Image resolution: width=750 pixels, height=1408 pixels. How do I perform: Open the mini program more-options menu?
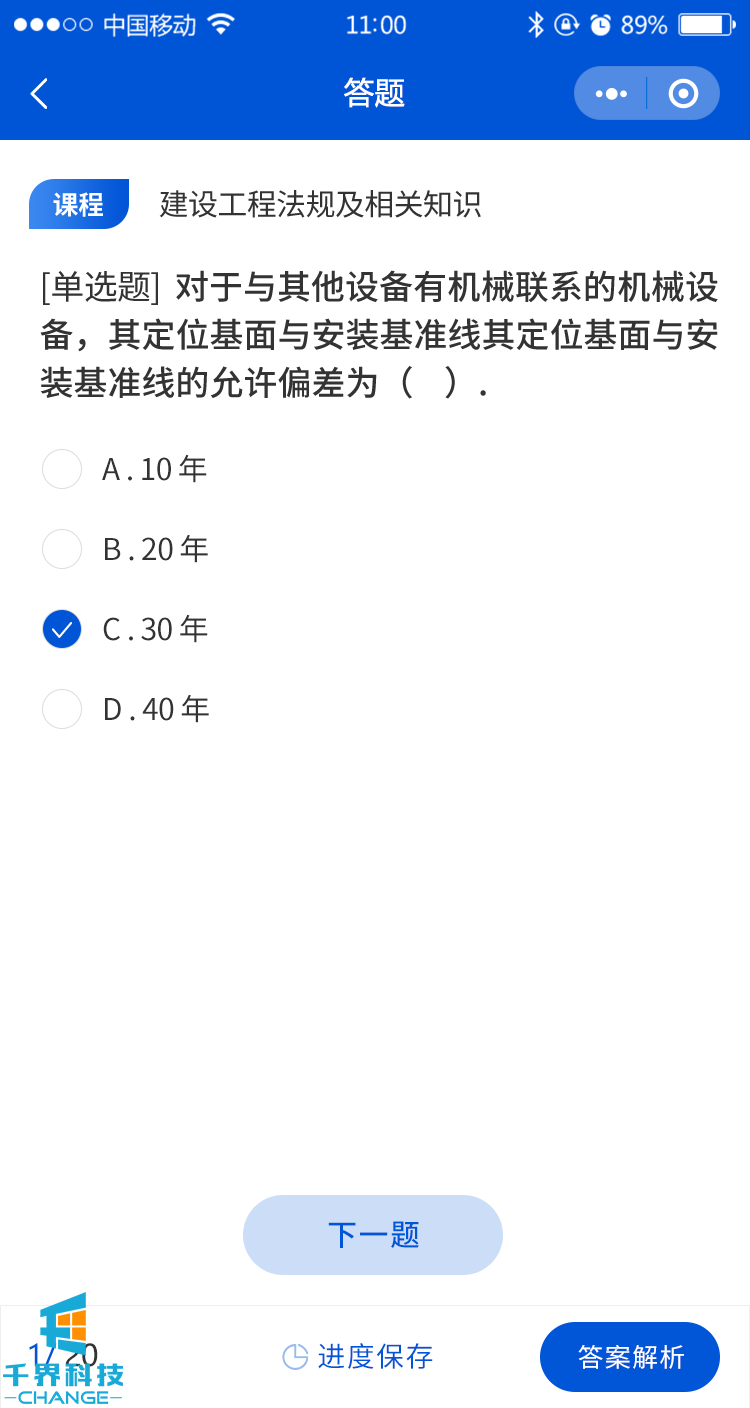(x=611, y=94)
